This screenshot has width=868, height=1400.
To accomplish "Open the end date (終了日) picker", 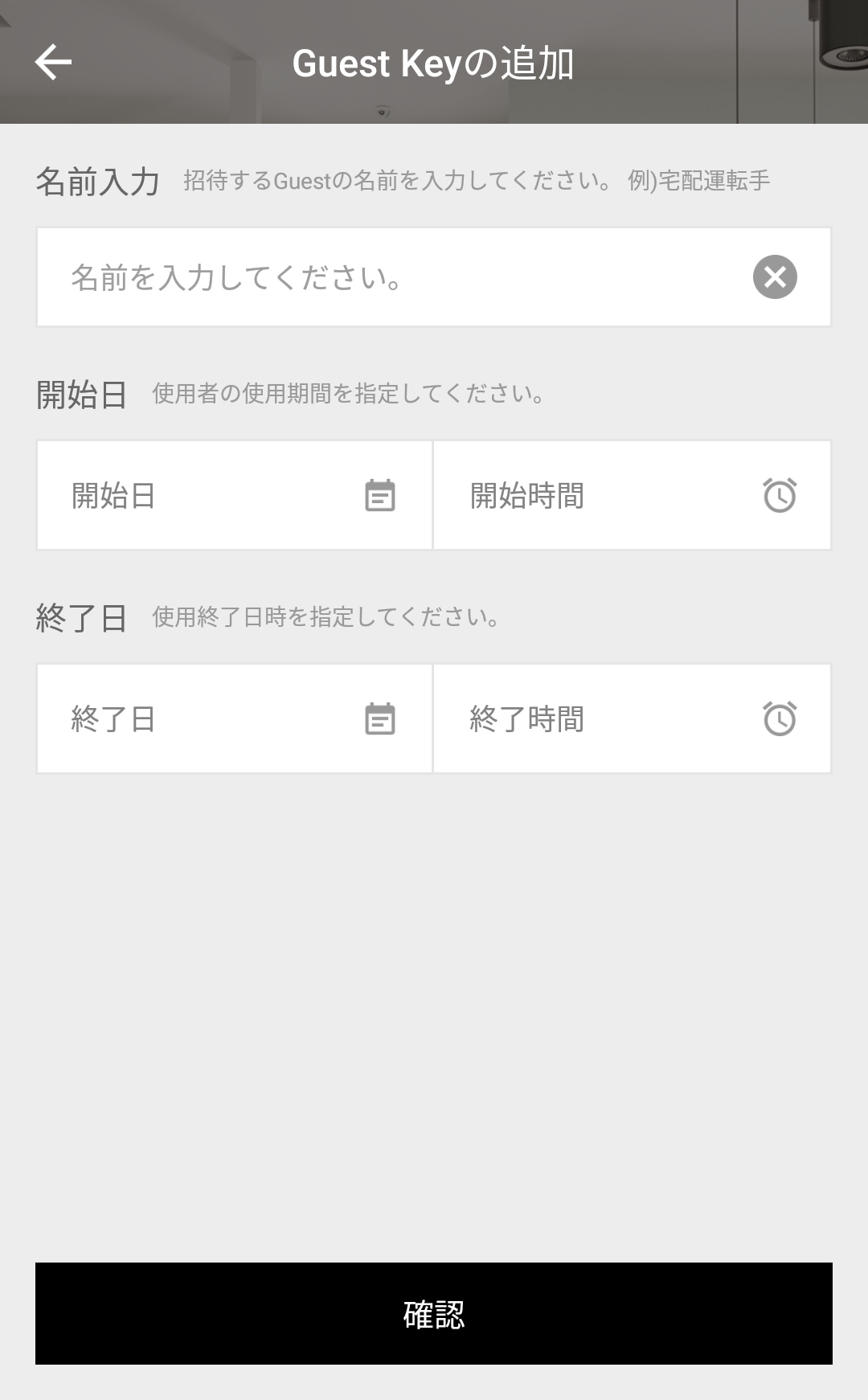I will (234, 718).
